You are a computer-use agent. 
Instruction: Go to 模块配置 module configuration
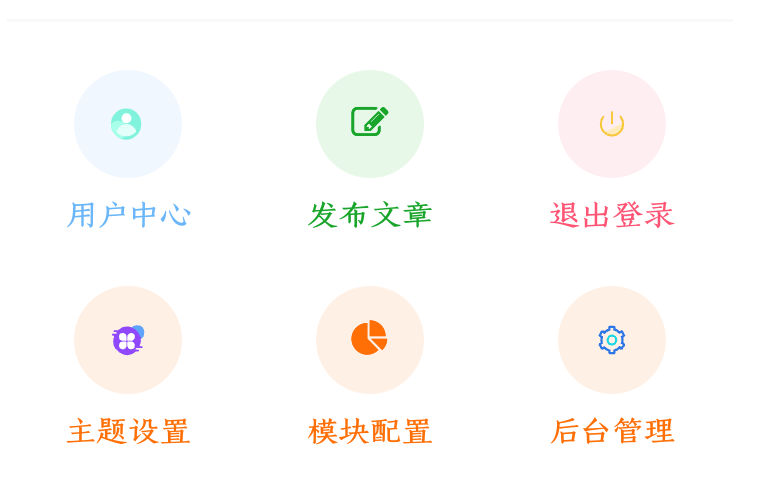tap(370, 340)
